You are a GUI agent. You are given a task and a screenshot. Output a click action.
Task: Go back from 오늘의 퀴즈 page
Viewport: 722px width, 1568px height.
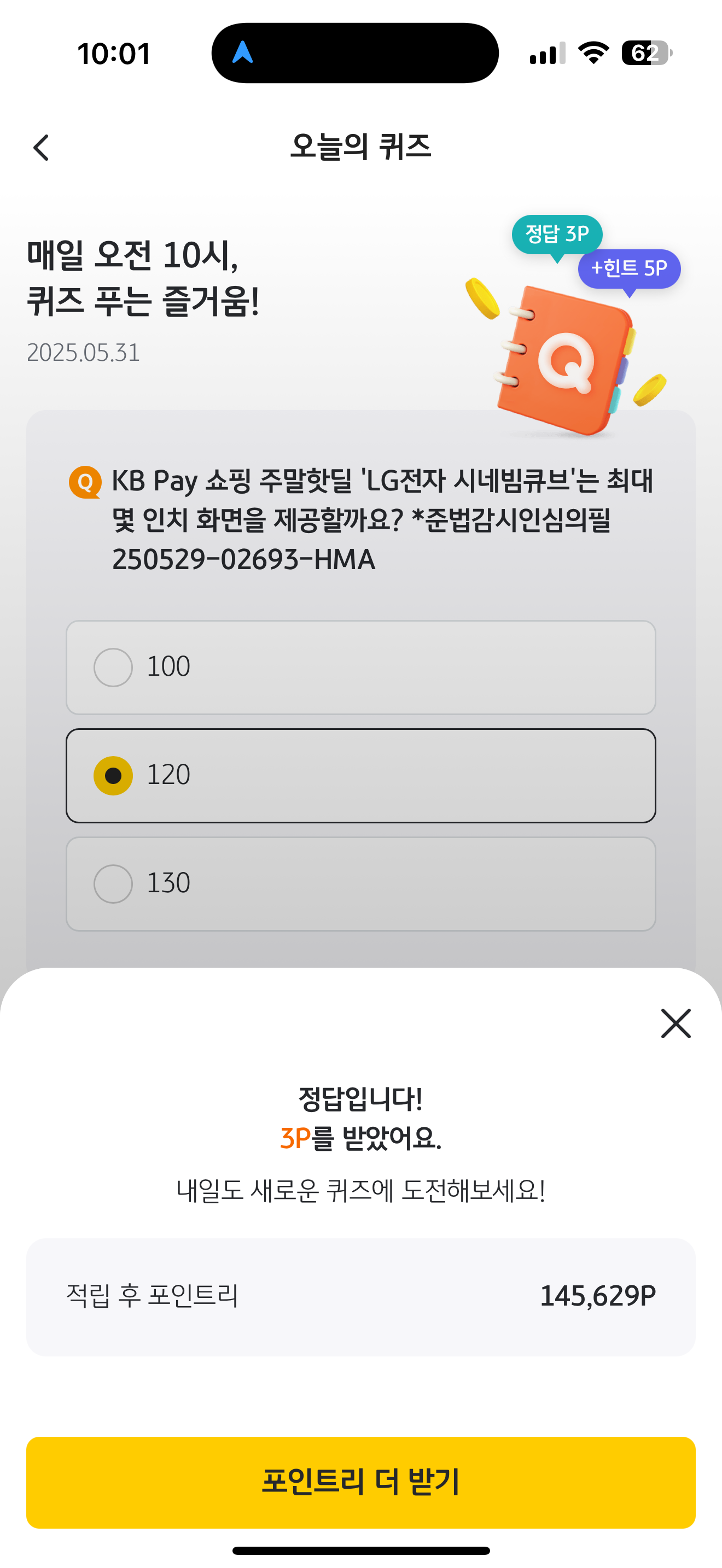coord(42,148)
